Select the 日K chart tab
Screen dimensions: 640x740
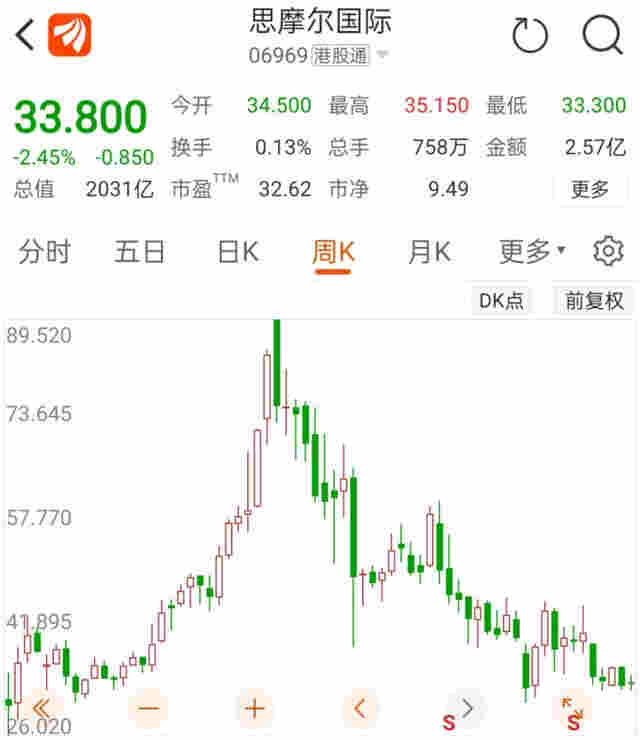(238, 252)
